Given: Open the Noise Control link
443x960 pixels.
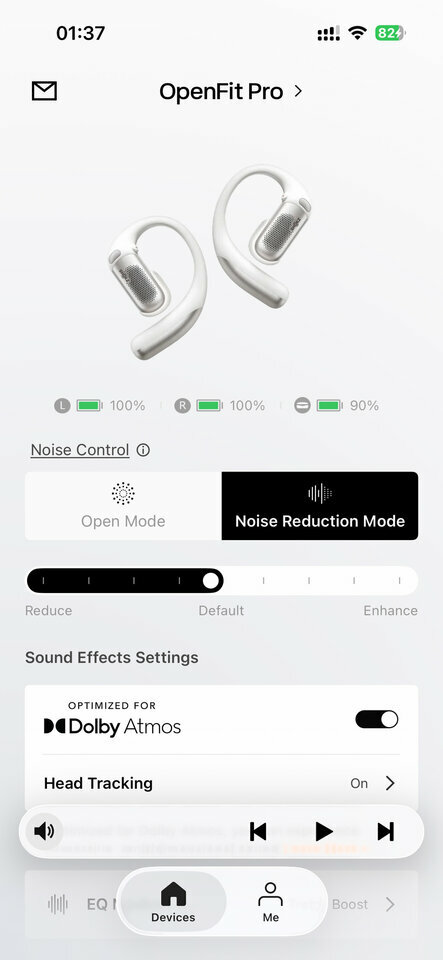Looking at the screenshot, I should tap(80, 450).
